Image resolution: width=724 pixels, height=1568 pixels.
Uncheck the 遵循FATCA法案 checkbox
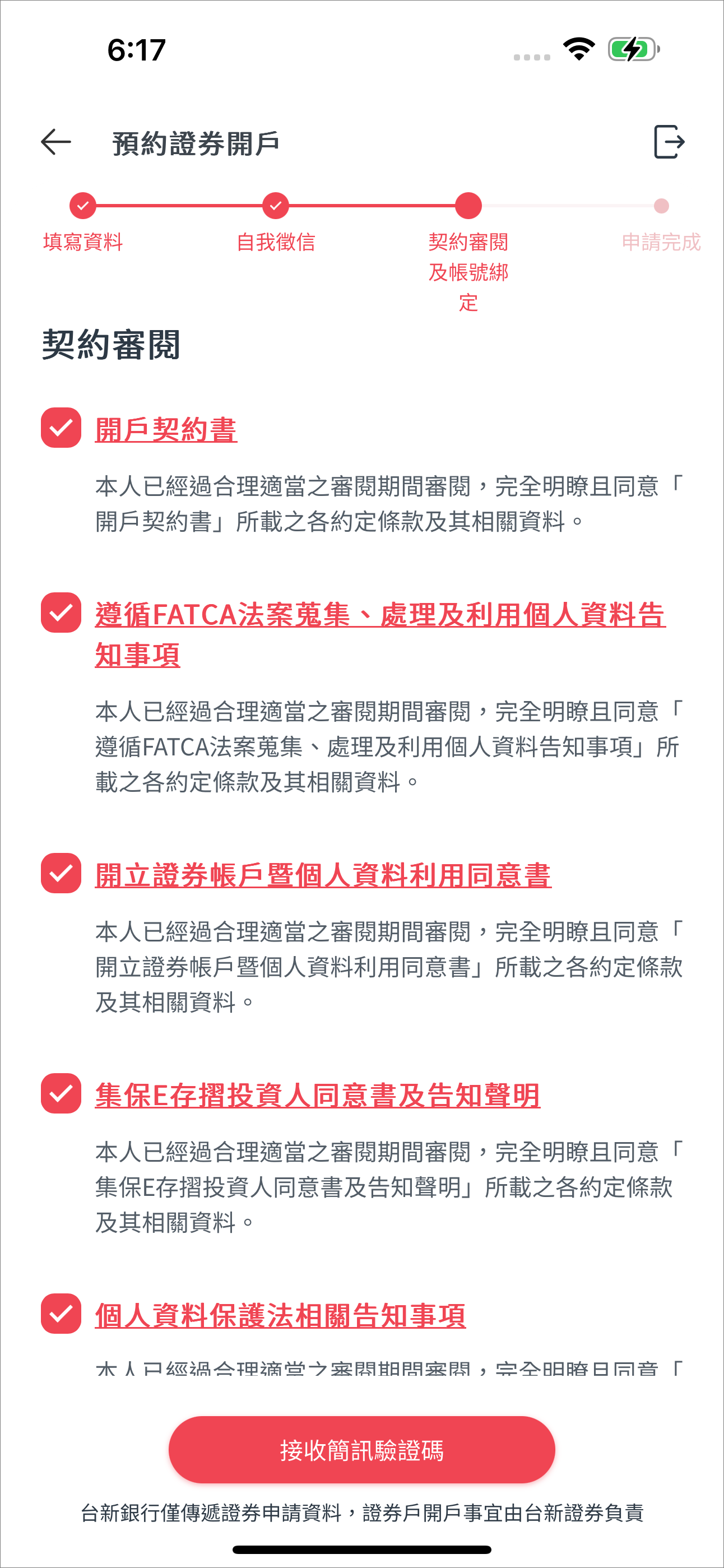(61, 613)
